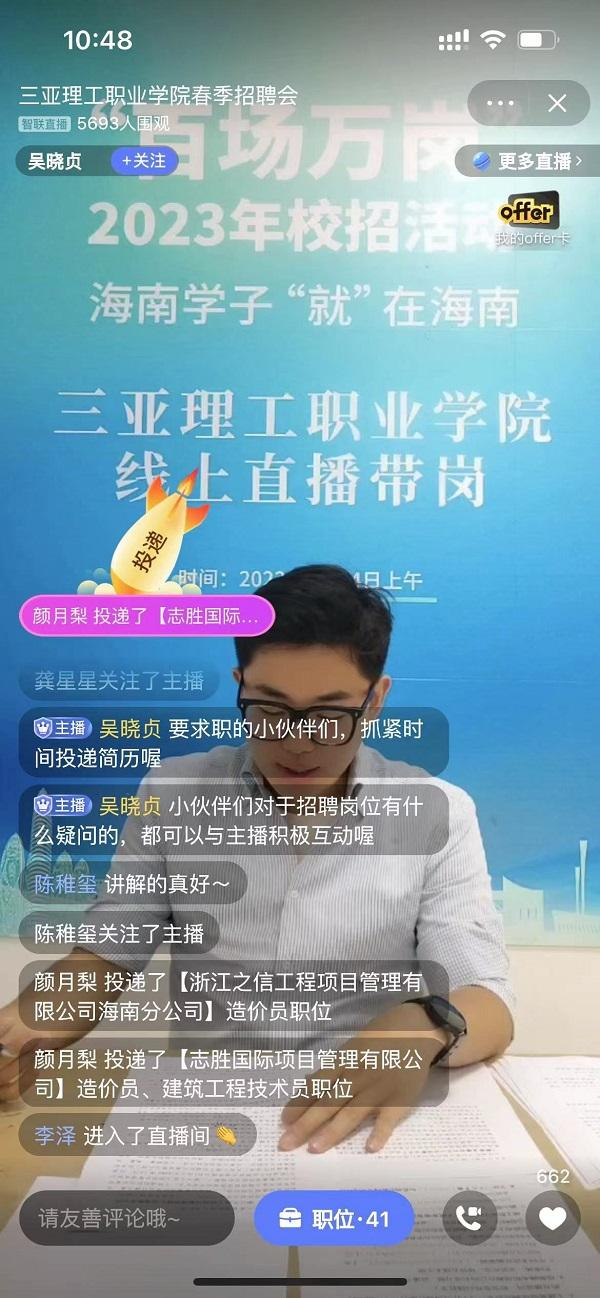Tap the 投递 rocket to submit resume

click(150, 535)
